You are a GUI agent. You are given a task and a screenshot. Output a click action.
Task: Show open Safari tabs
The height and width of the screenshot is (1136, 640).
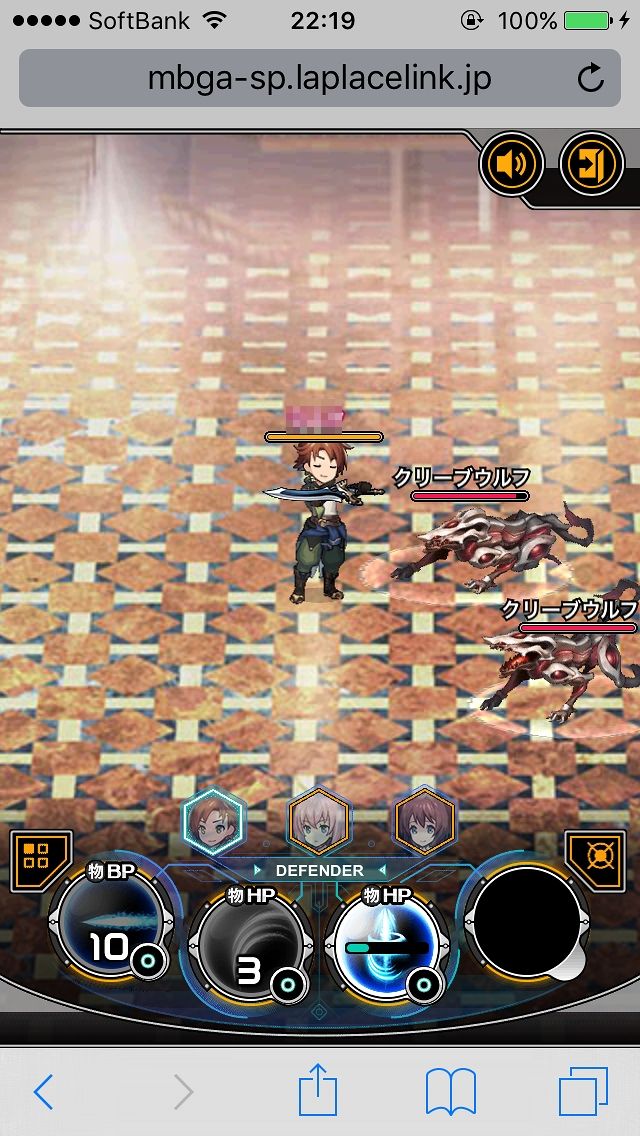[583, 1091]
